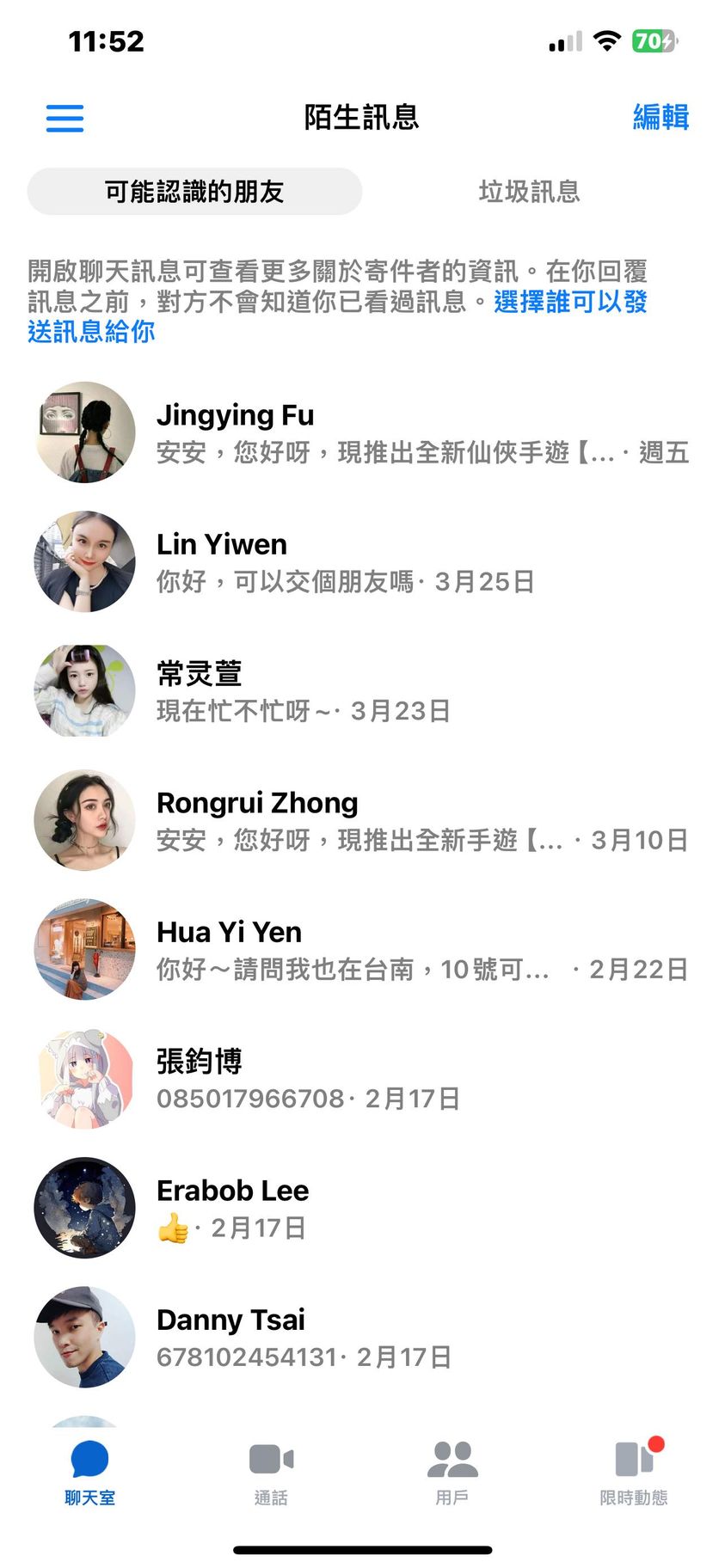This screenshot has width=725, height=1568.
Task: View the message from 張鈞博
Action: [361, 1079]
